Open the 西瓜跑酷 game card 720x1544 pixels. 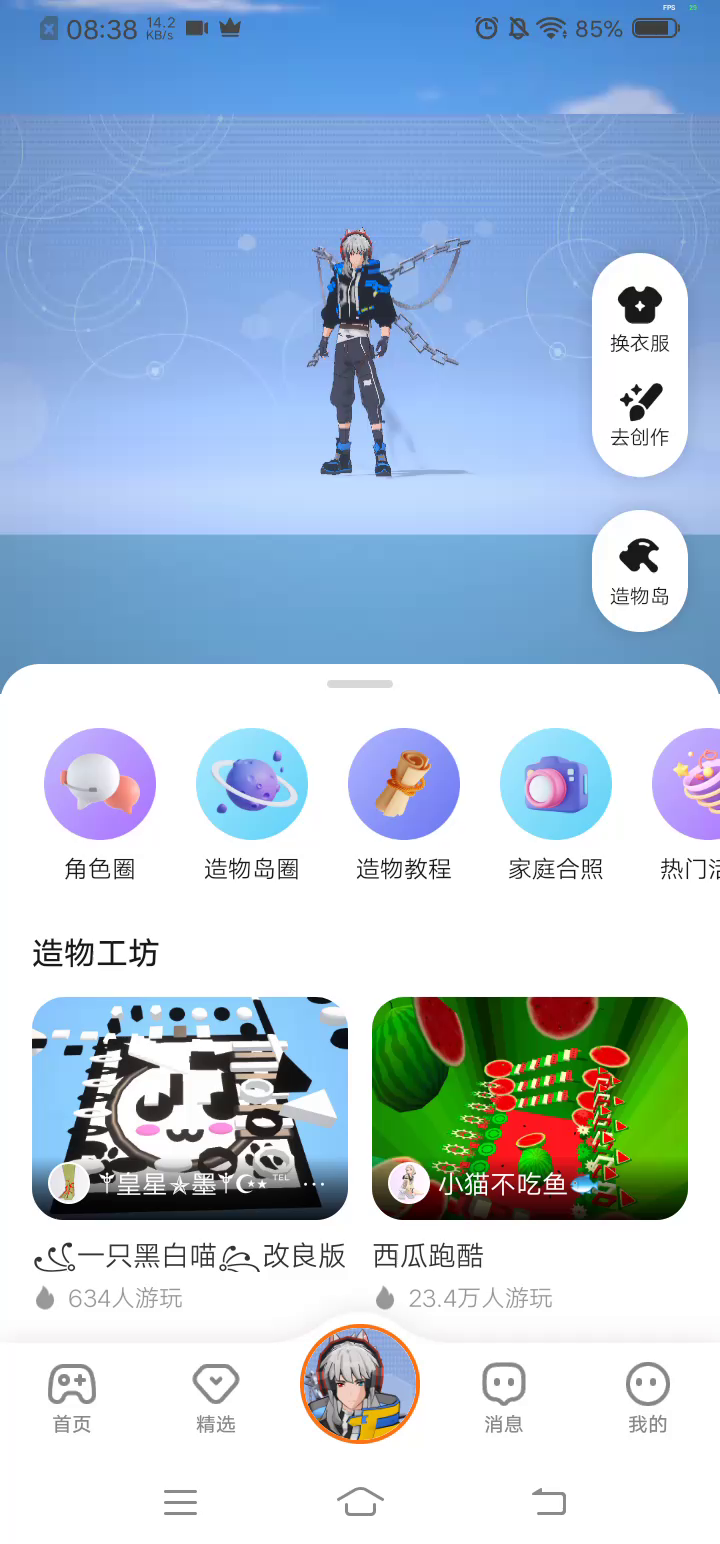[x=530, y=1108]
